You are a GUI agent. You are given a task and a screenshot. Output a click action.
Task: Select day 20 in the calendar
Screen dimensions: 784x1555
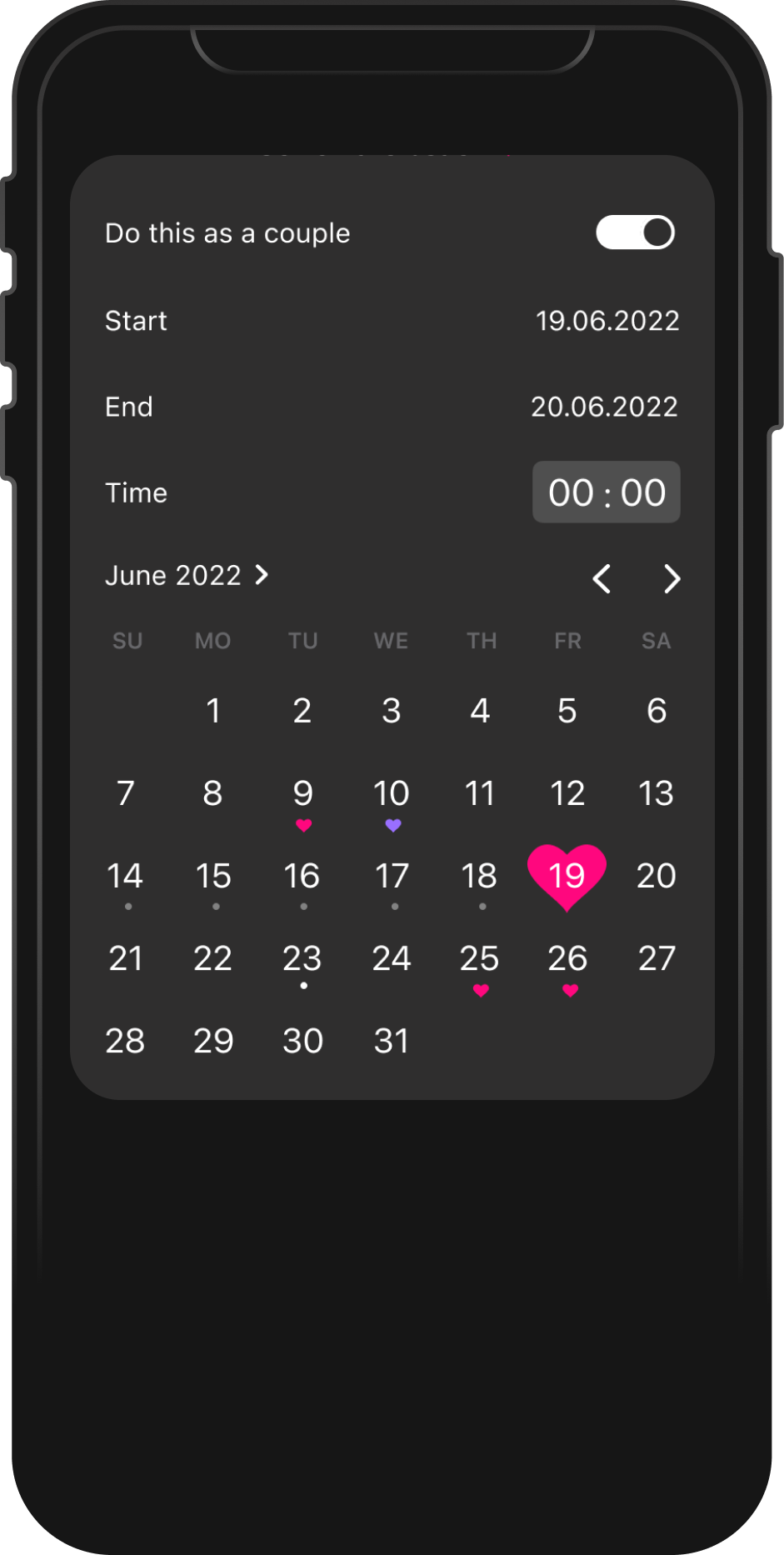point(657,876)
